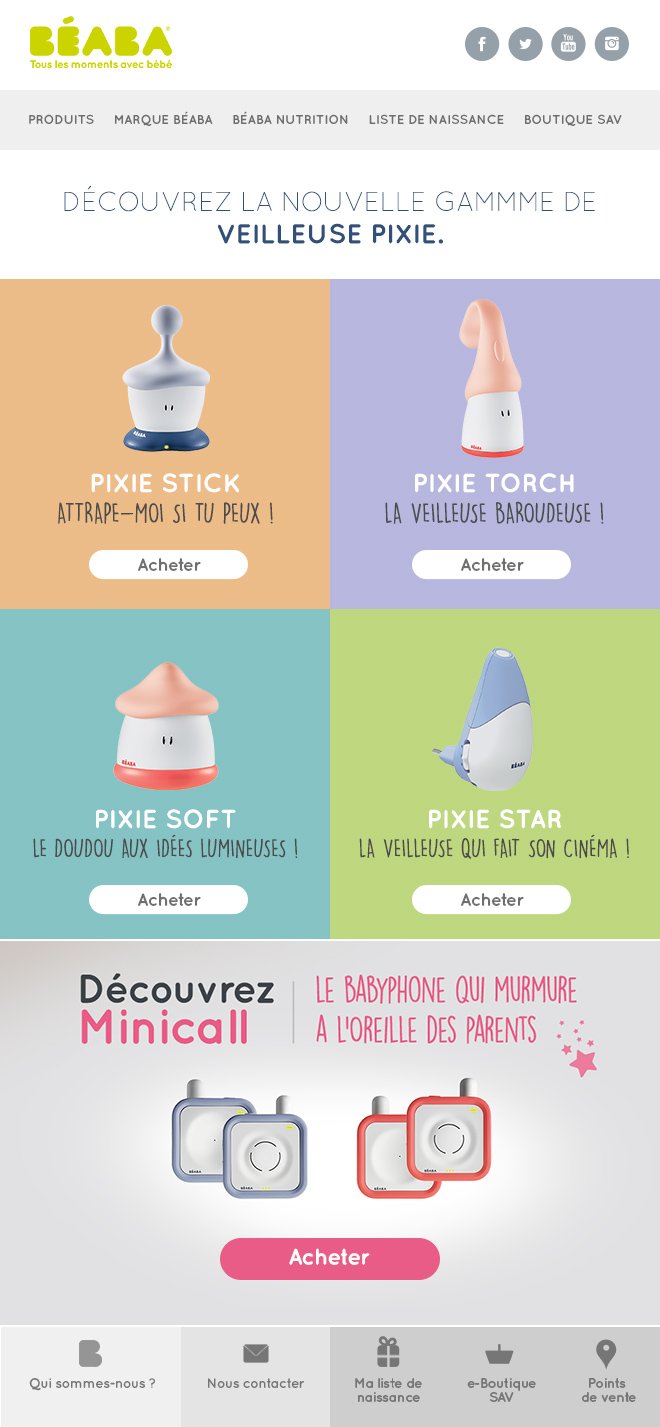The height and width of the screenshot is (1427, 660).
Task: Go to Boutique SAV
Action: click(572, 120)
